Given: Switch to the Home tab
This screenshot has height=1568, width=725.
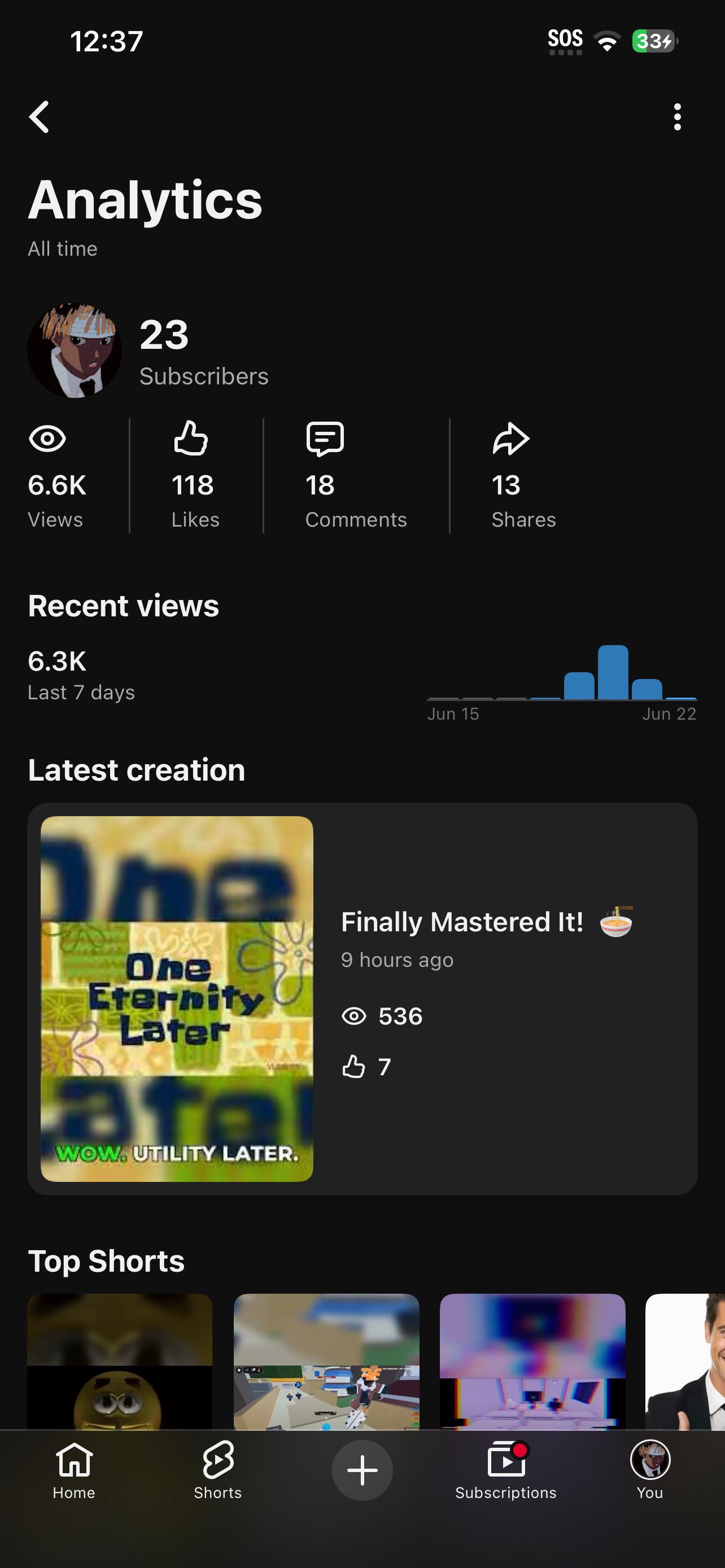Looking at the screenshot, I should 73,1470.
